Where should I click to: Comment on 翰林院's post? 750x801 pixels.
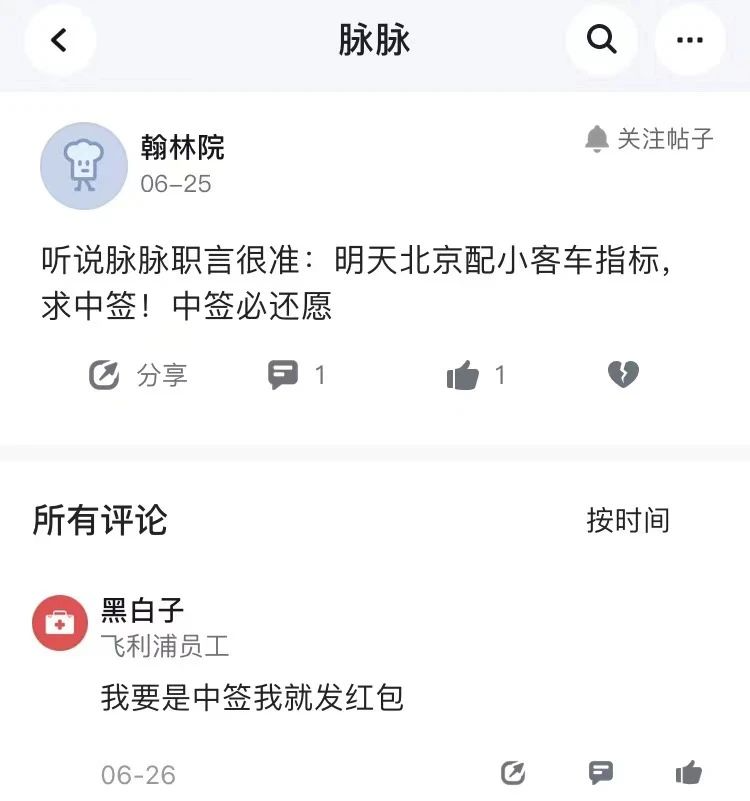[x=297, y=375]
